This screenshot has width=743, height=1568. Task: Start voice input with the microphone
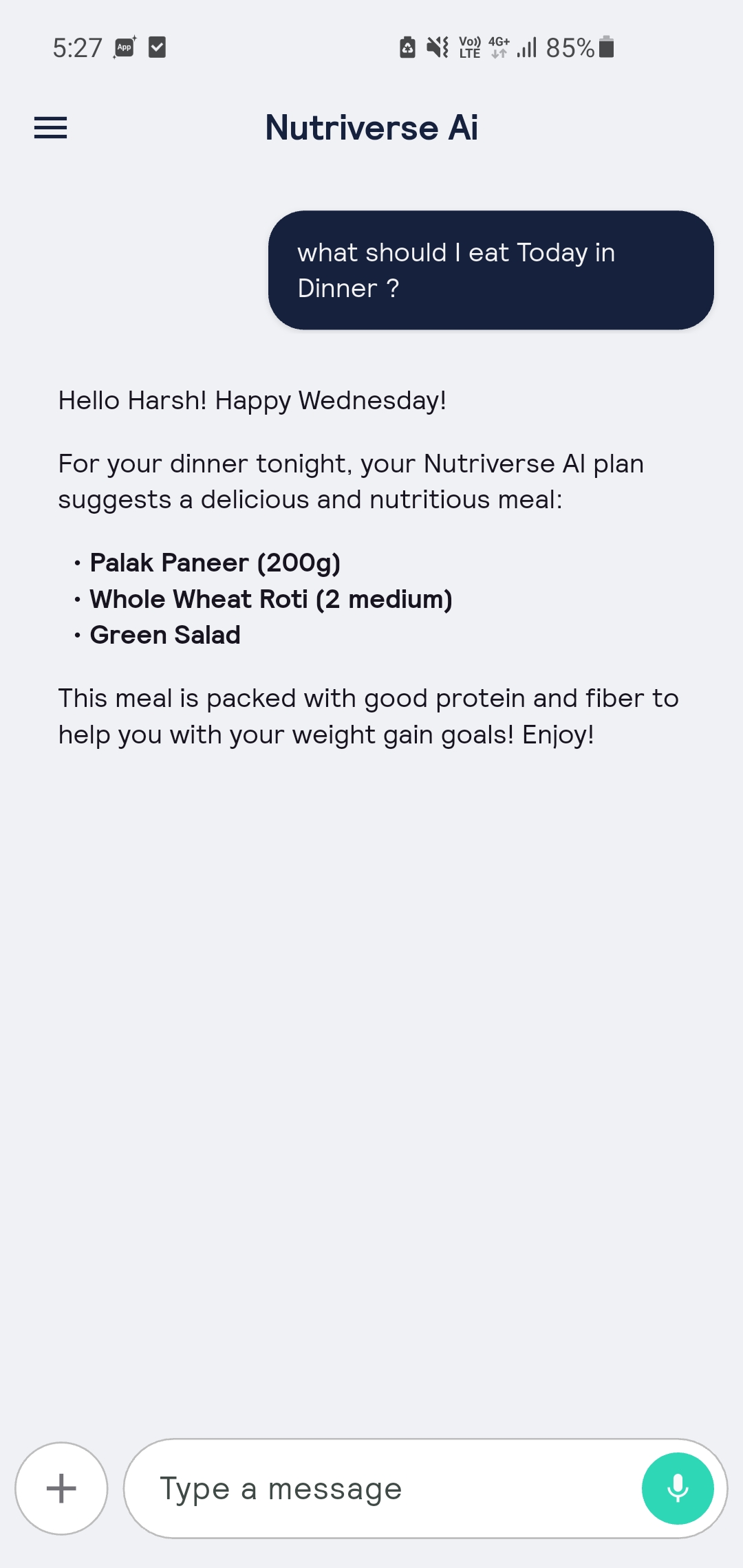678,1488
